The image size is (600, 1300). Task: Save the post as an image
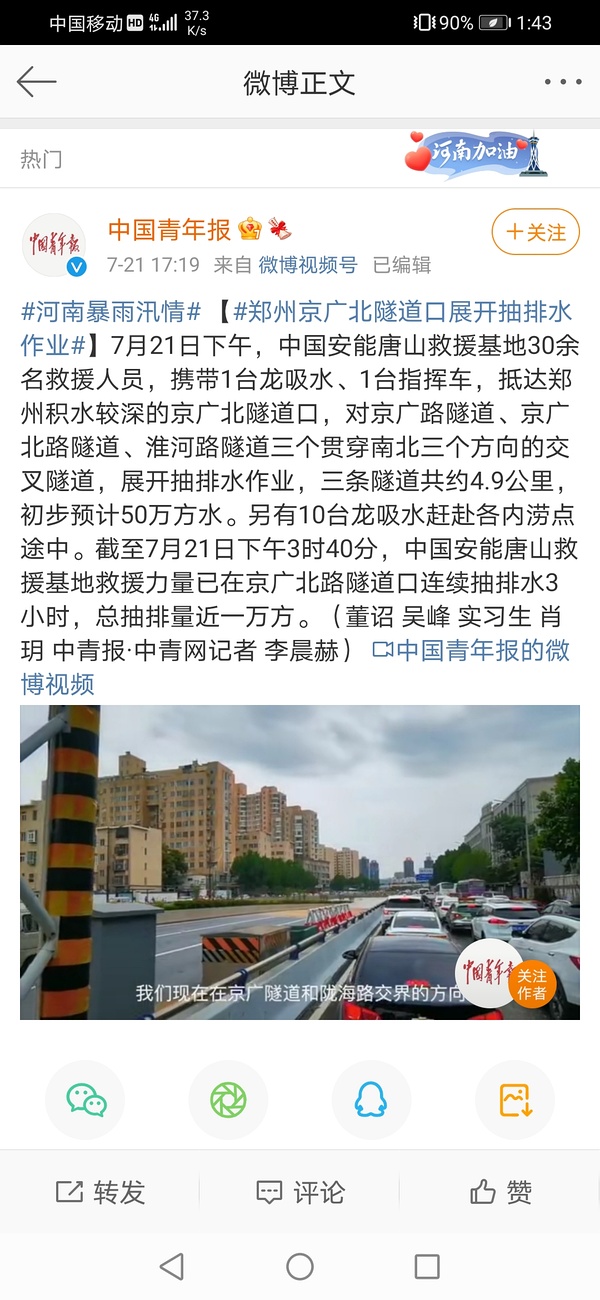point(514,1100)
